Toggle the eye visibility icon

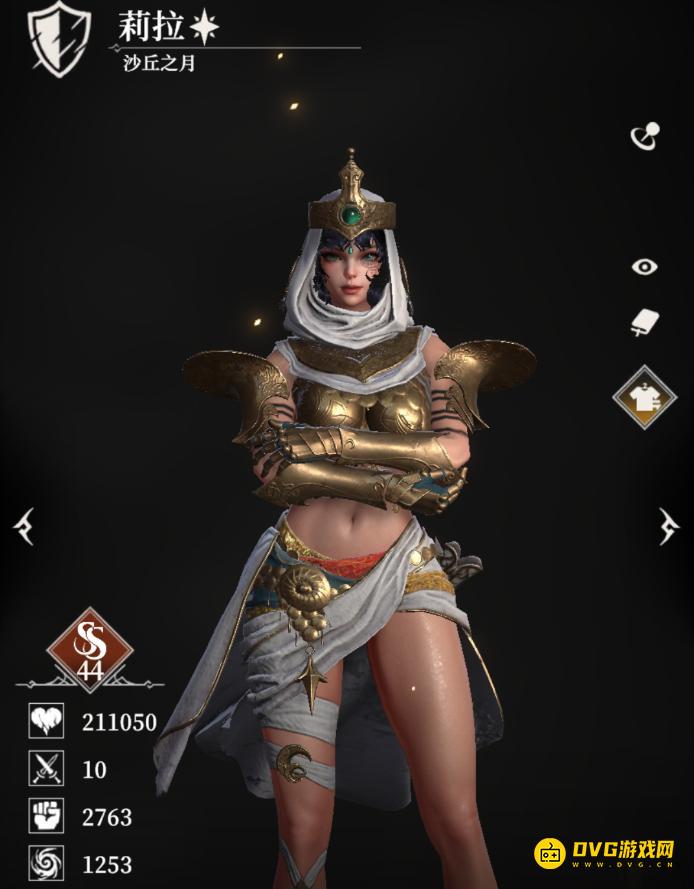(x=645, y=266)
